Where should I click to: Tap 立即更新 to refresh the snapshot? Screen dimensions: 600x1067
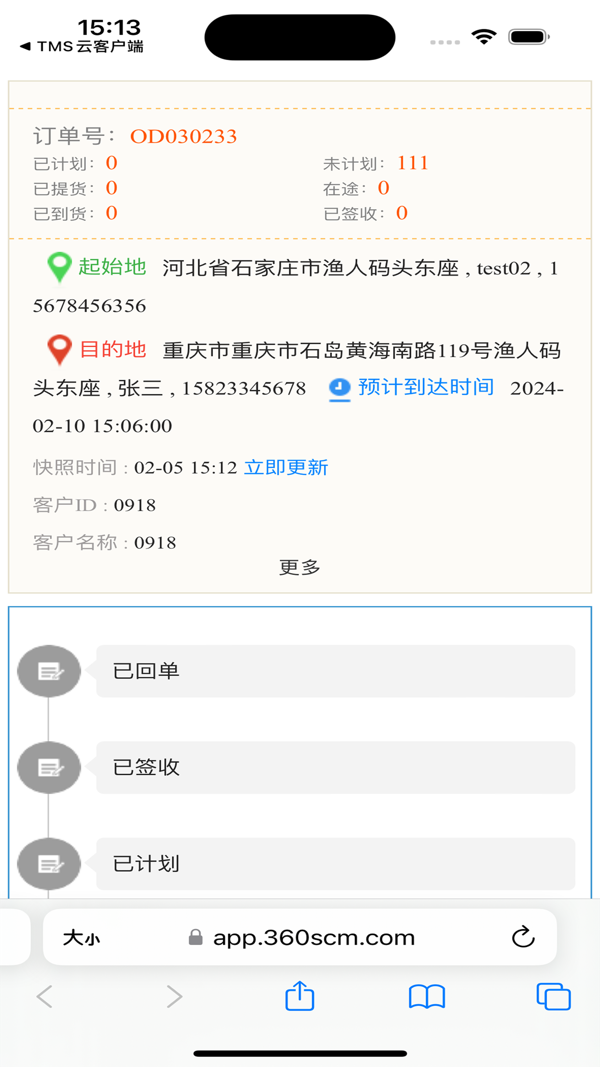[286, 468]
